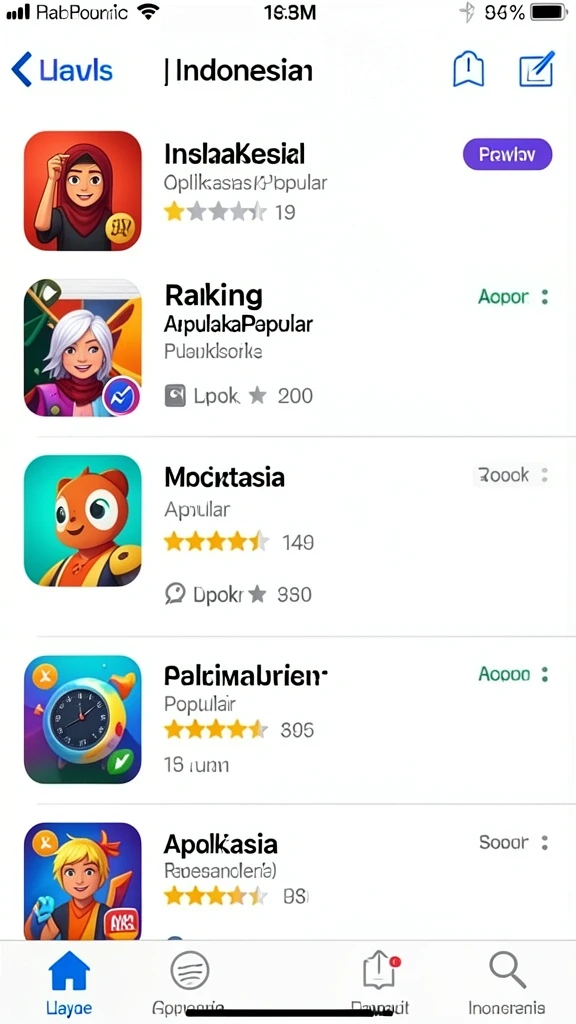Viewport: 576px width, 1024px height.
Task: Tap the purple button beside InslaaKesial
Action: [507, 154]
